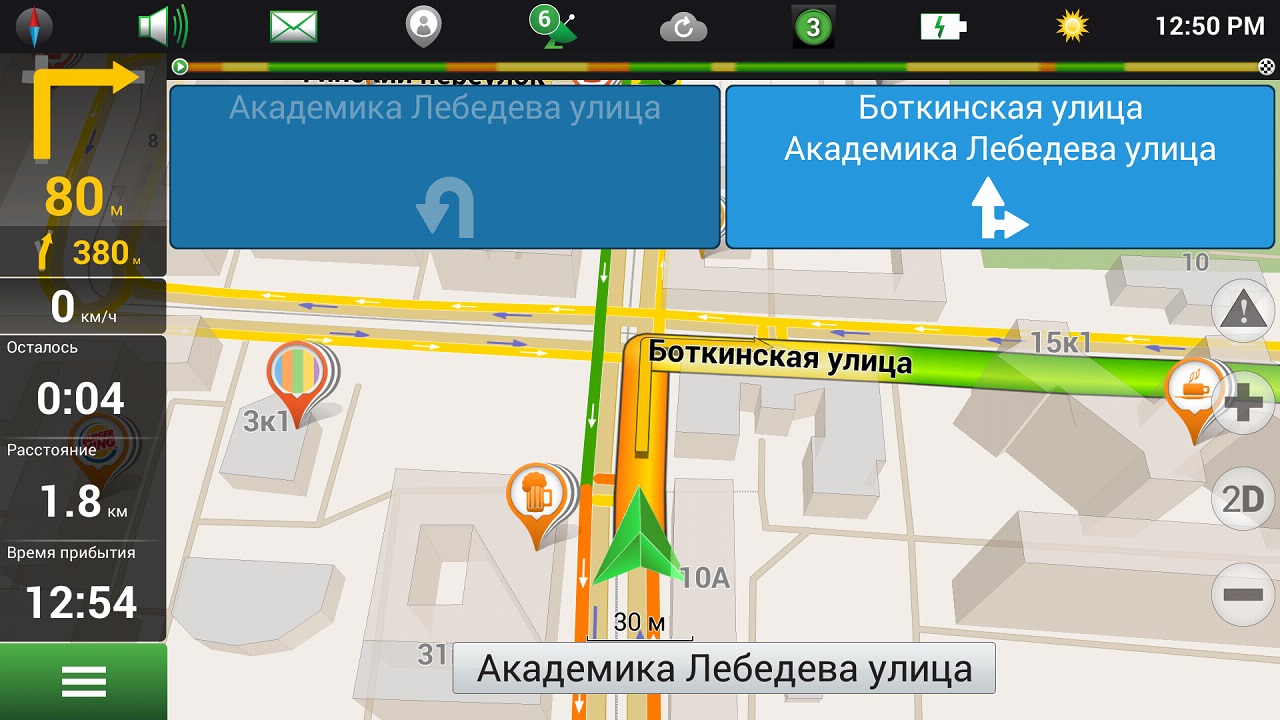Open the messages envelope icon
Image resolution: width=1280 pixels, height=720 pixels.
click(293, 27)
